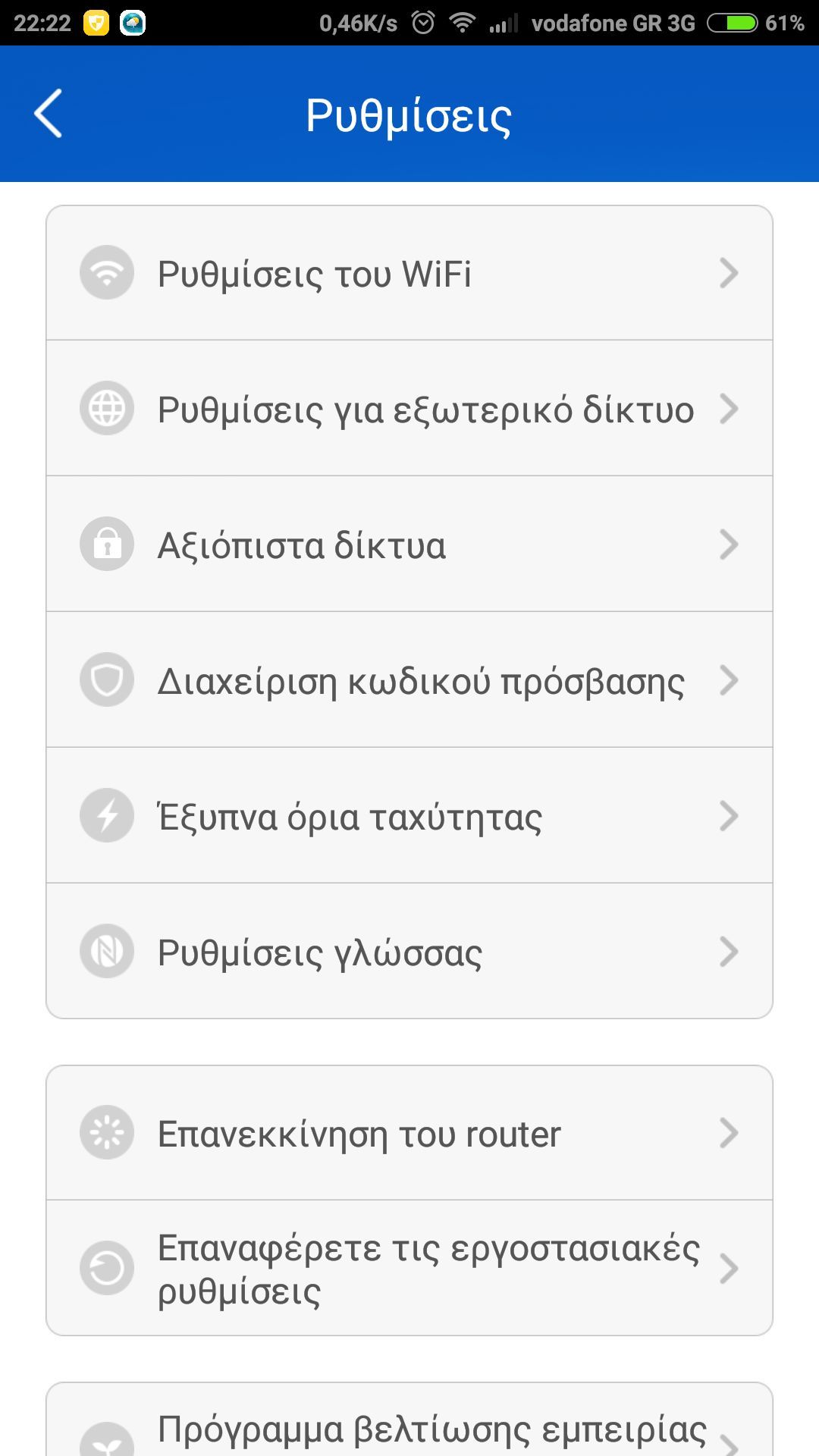Open Ρυθμίσεις του WiFi
Screen dimensions: 819x1456
409,273
